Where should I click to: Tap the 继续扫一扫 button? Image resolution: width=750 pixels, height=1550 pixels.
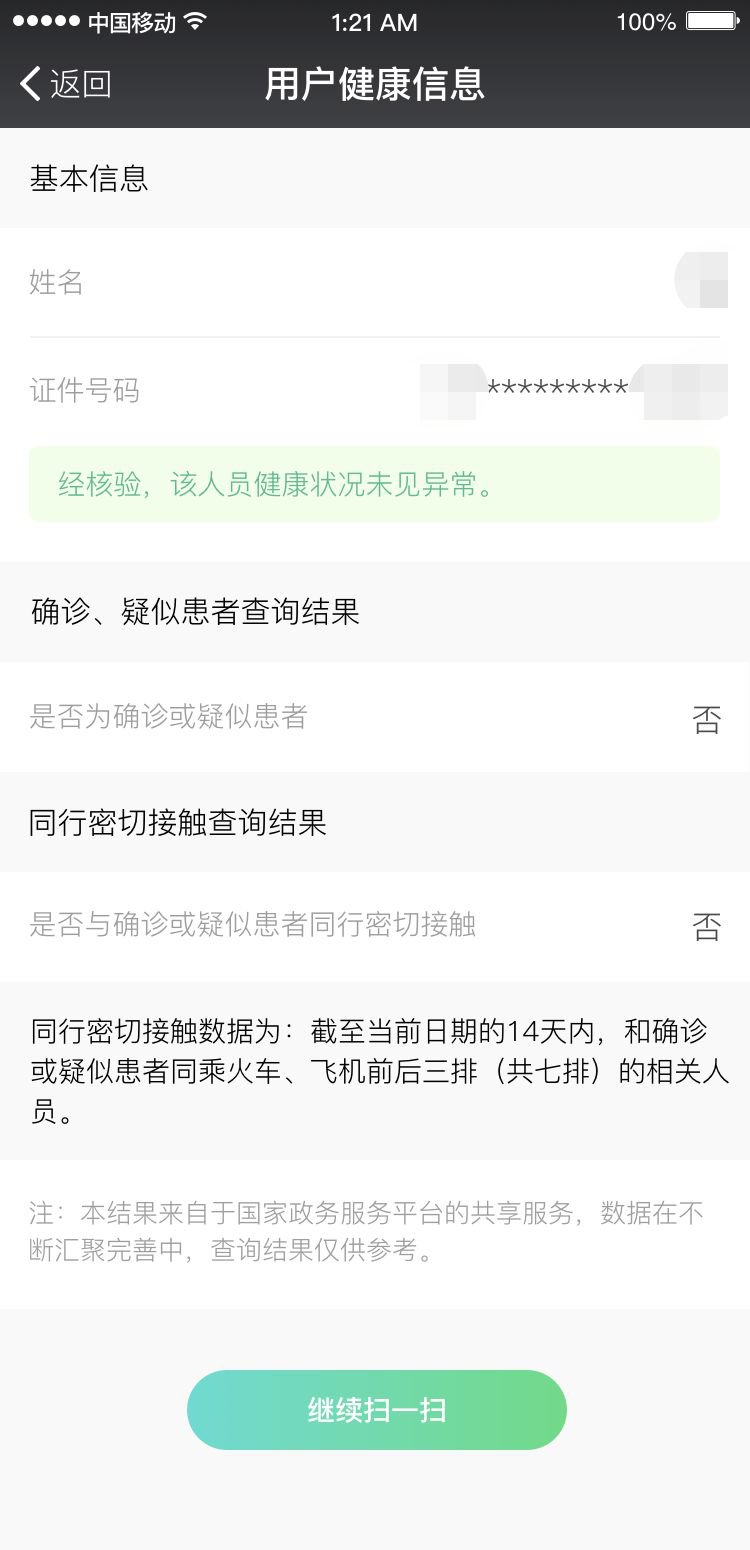coord(376,1410)
